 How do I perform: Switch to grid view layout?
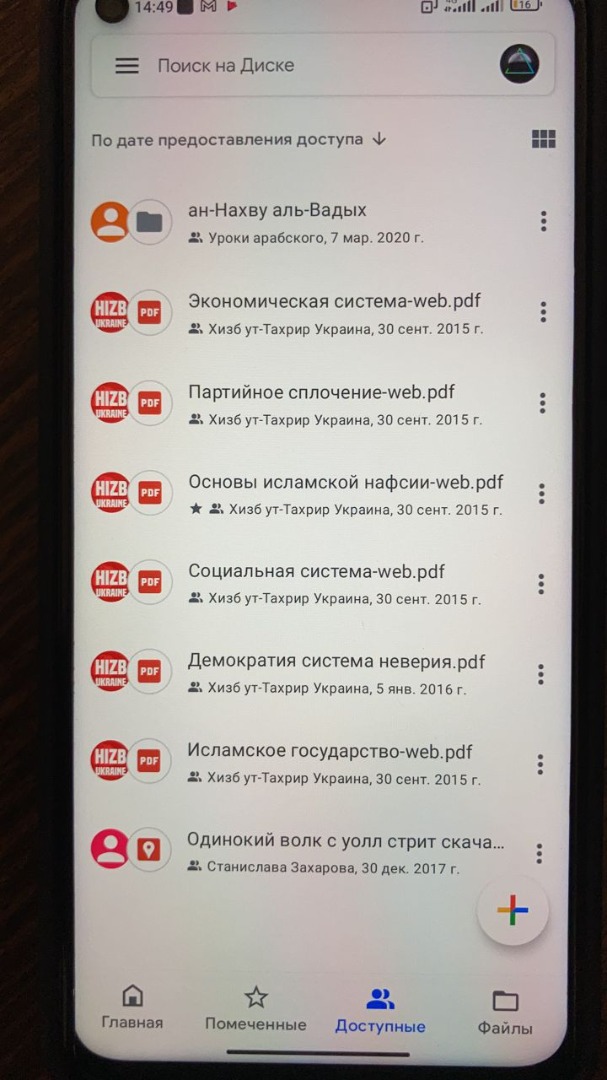(x=543, y=139)
